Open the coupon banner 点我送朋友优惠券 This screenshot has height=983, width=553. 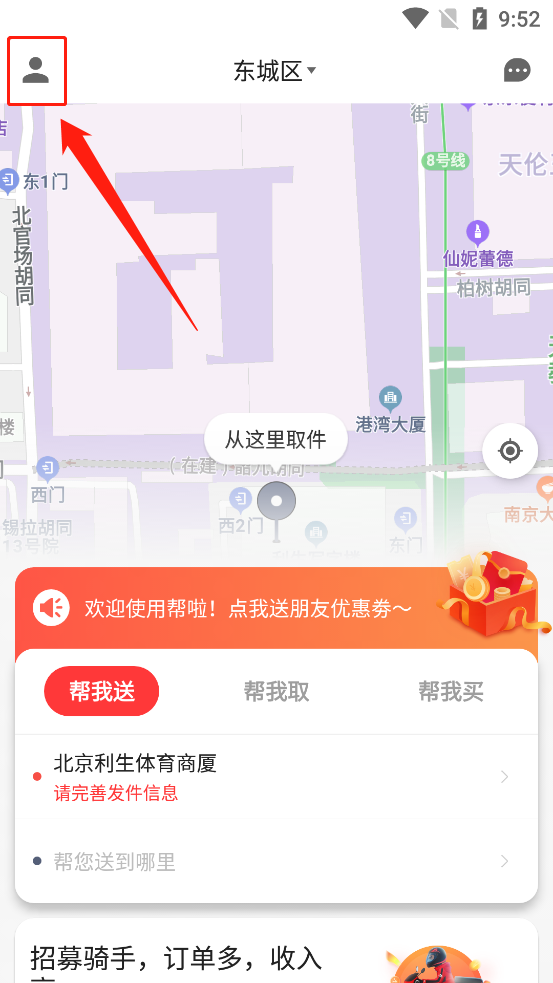276,608
